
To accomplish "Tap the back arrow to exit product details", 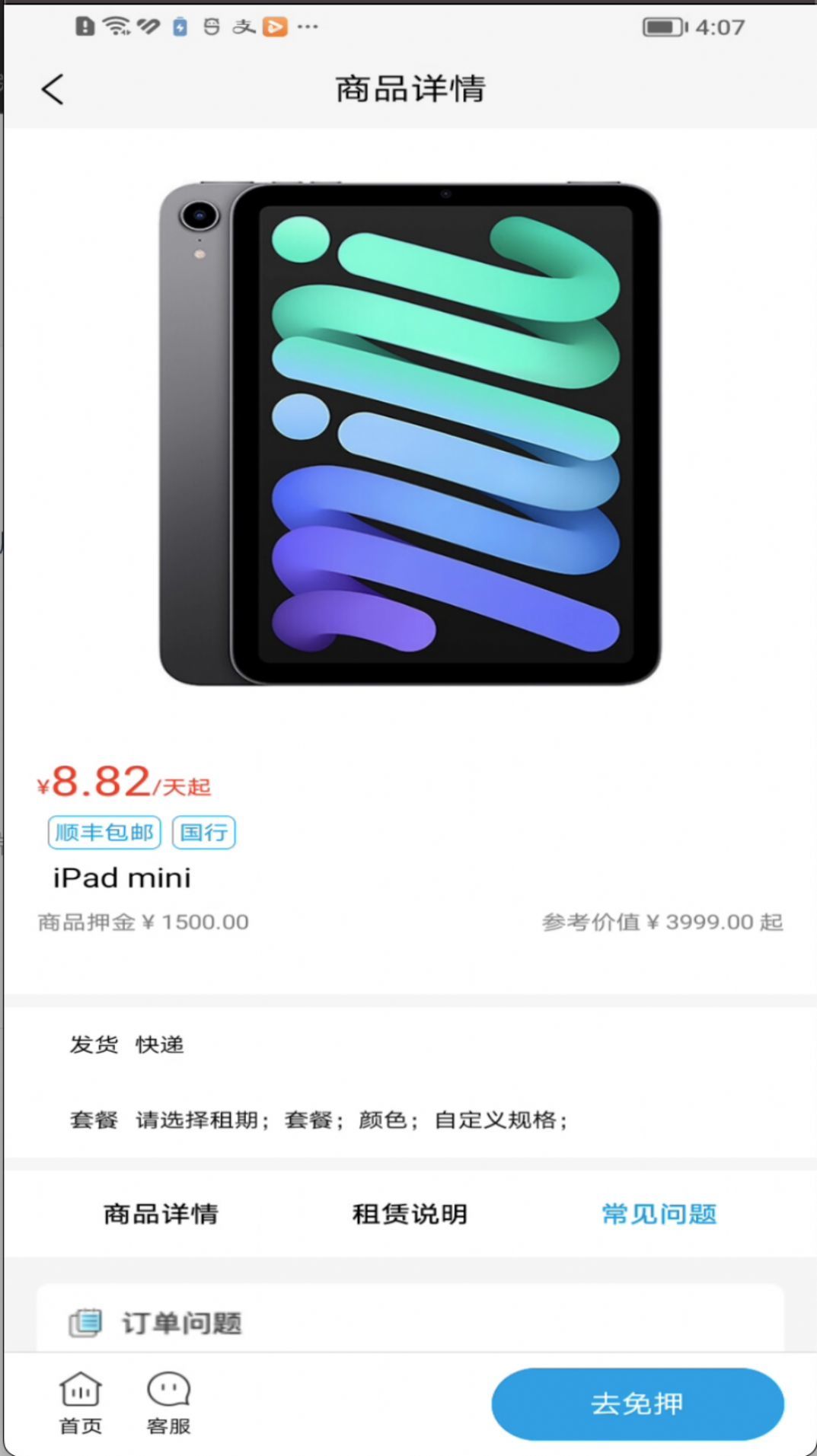I will point(52,88).
